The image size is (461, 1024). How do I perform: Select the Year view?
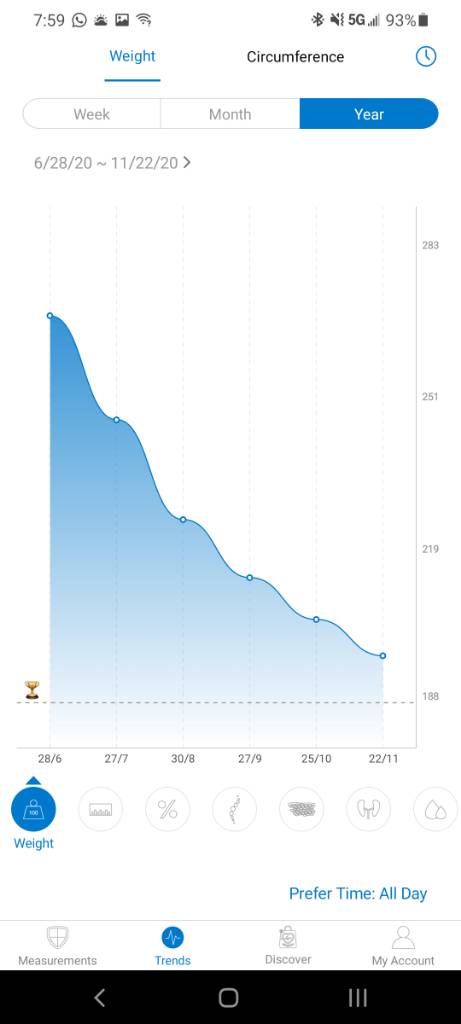[x=369, y=114]
